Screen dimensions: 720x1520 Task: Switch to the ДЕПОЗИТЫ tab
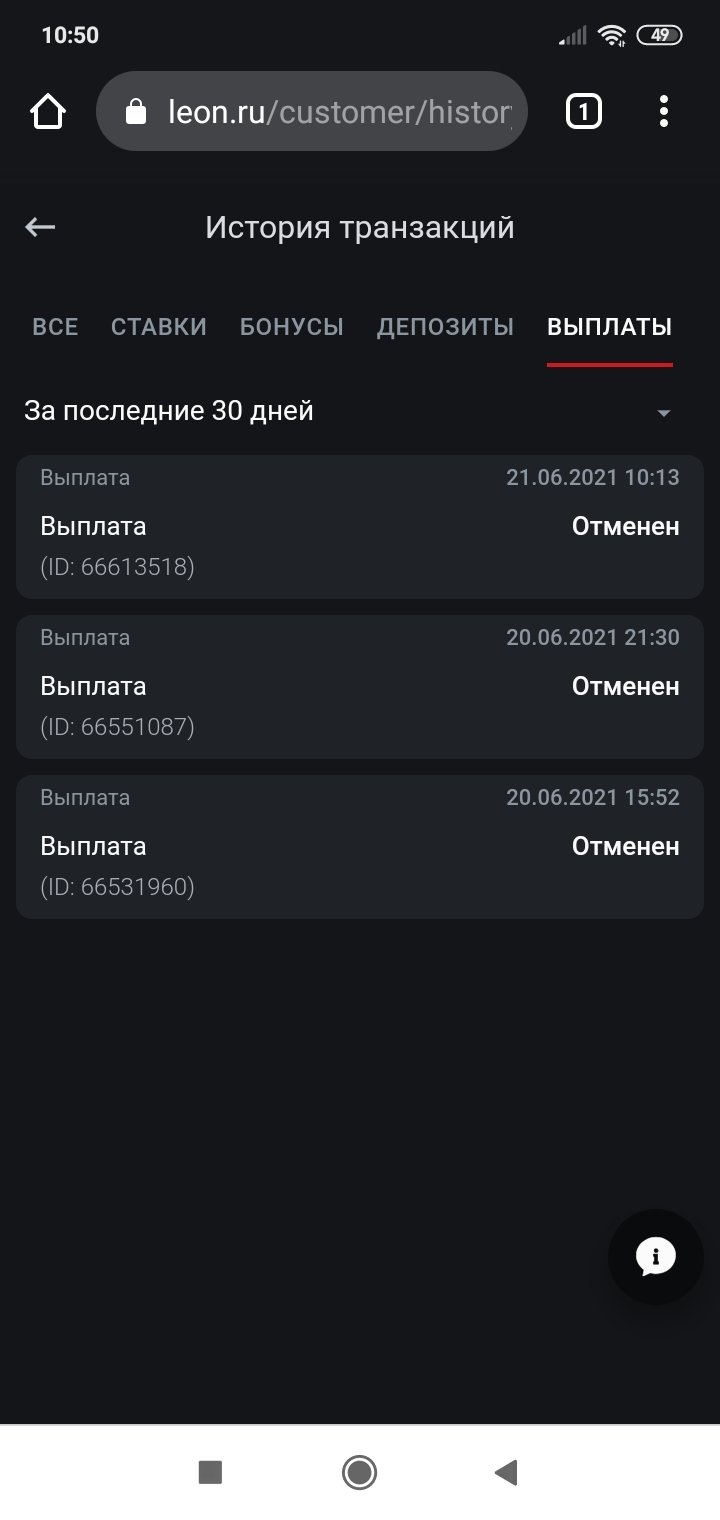point(445,326)
